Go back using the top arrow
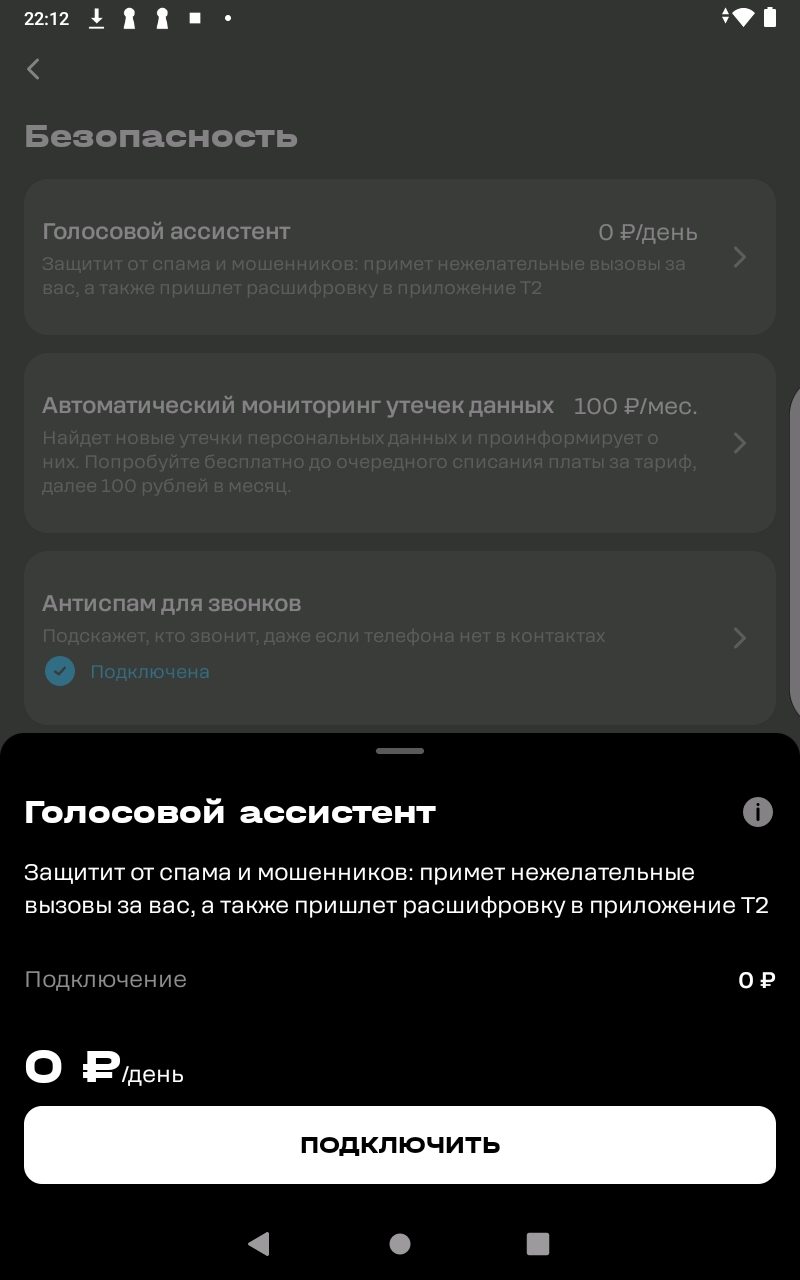The image size is (800, 1280). pyautogui.click(x=34, y=69)
